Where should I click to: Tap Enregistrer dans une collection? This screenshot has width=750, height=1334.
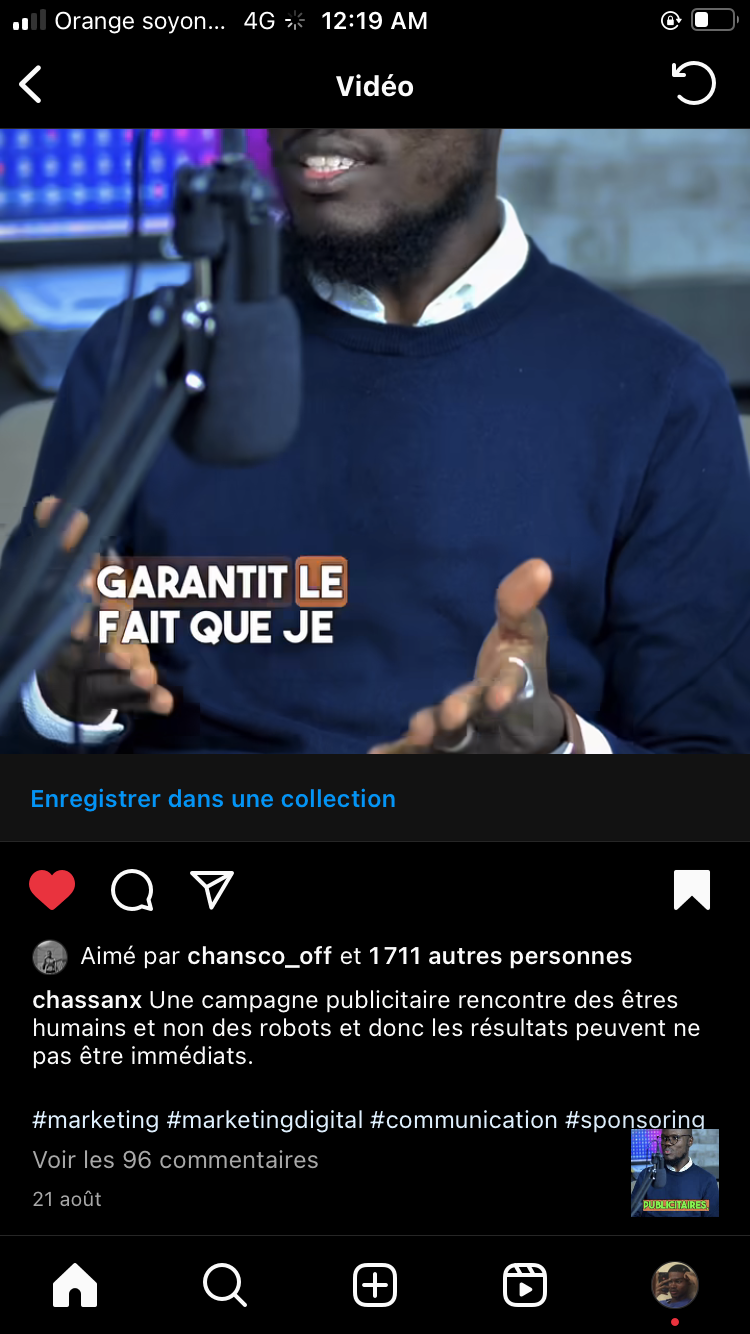click(x=213, y=799)
